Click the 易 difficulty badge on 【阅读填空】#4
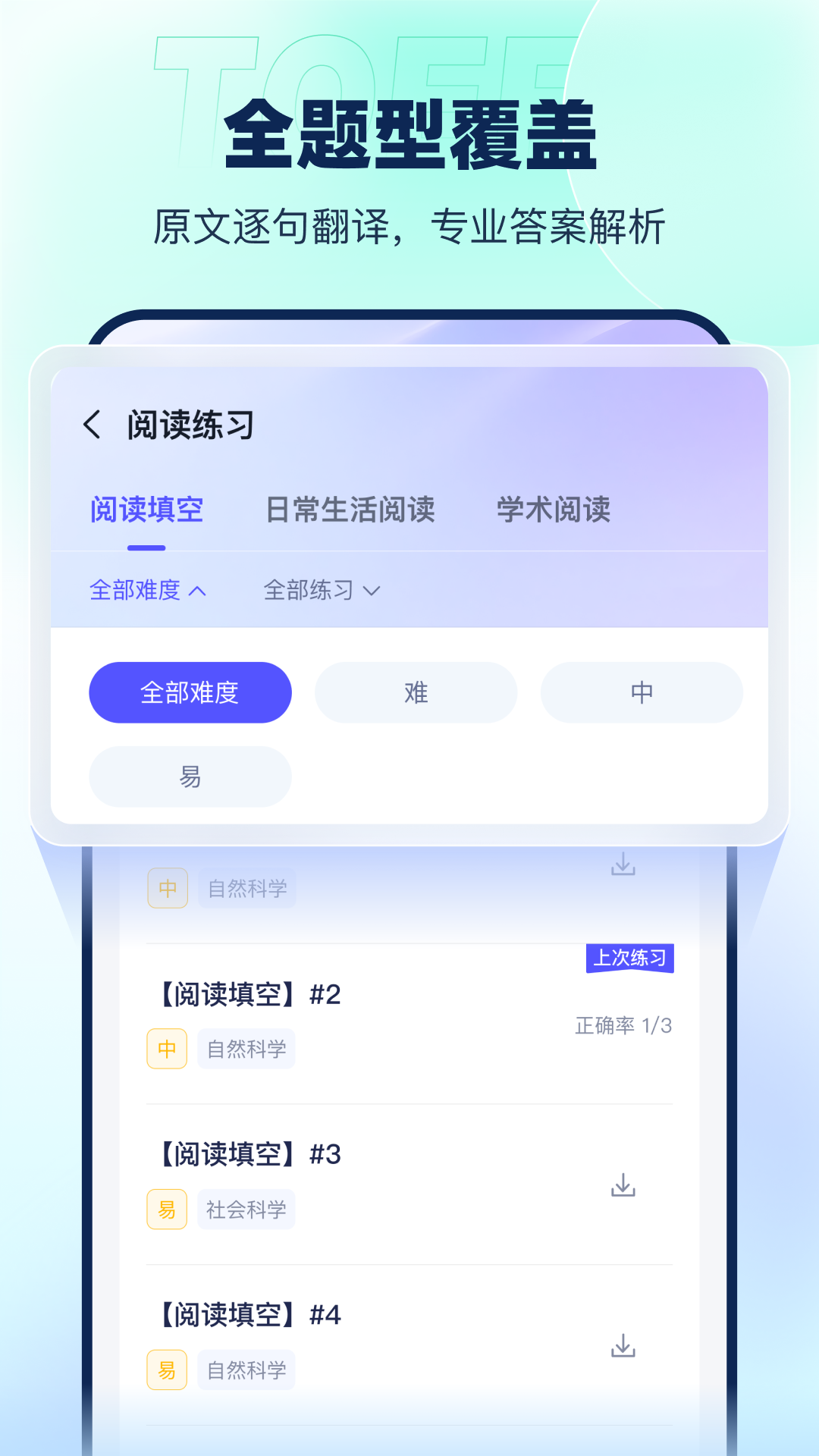This screenshot has height=1456, width=819. pos(167,1370)
